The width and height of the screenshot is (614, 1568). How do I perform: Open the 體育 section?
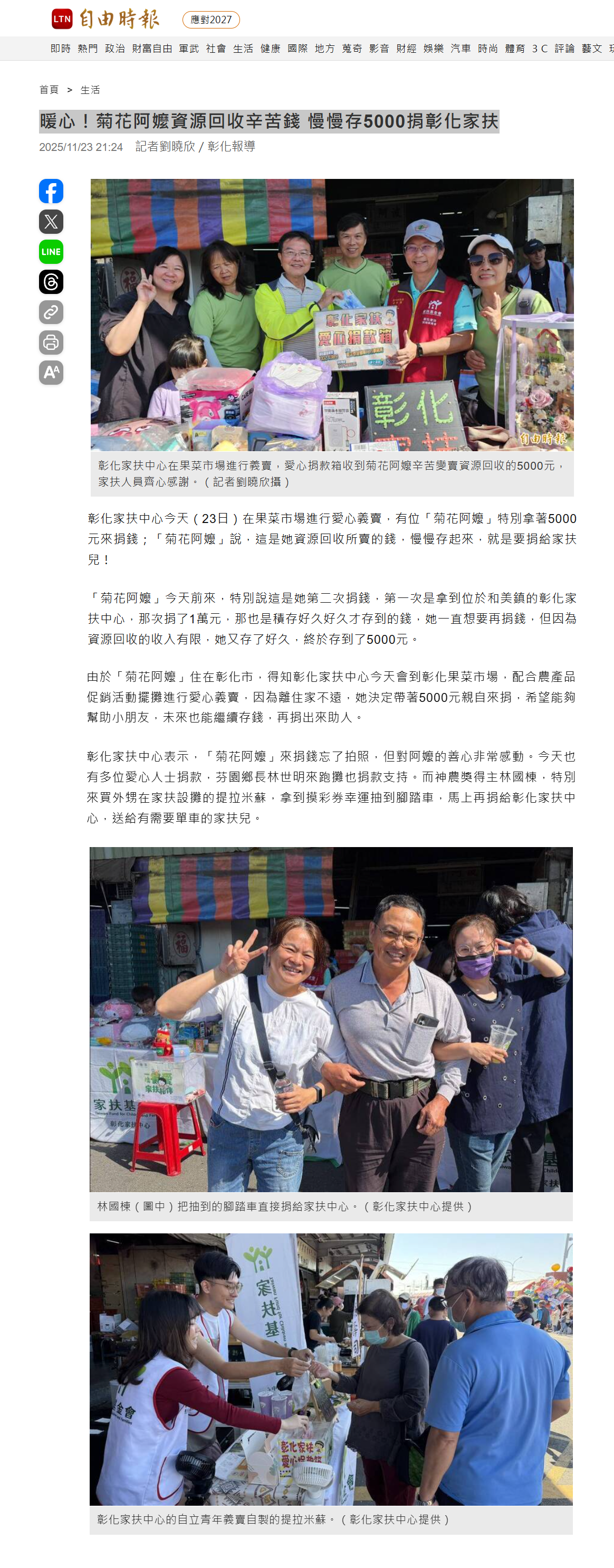point(515,49)
